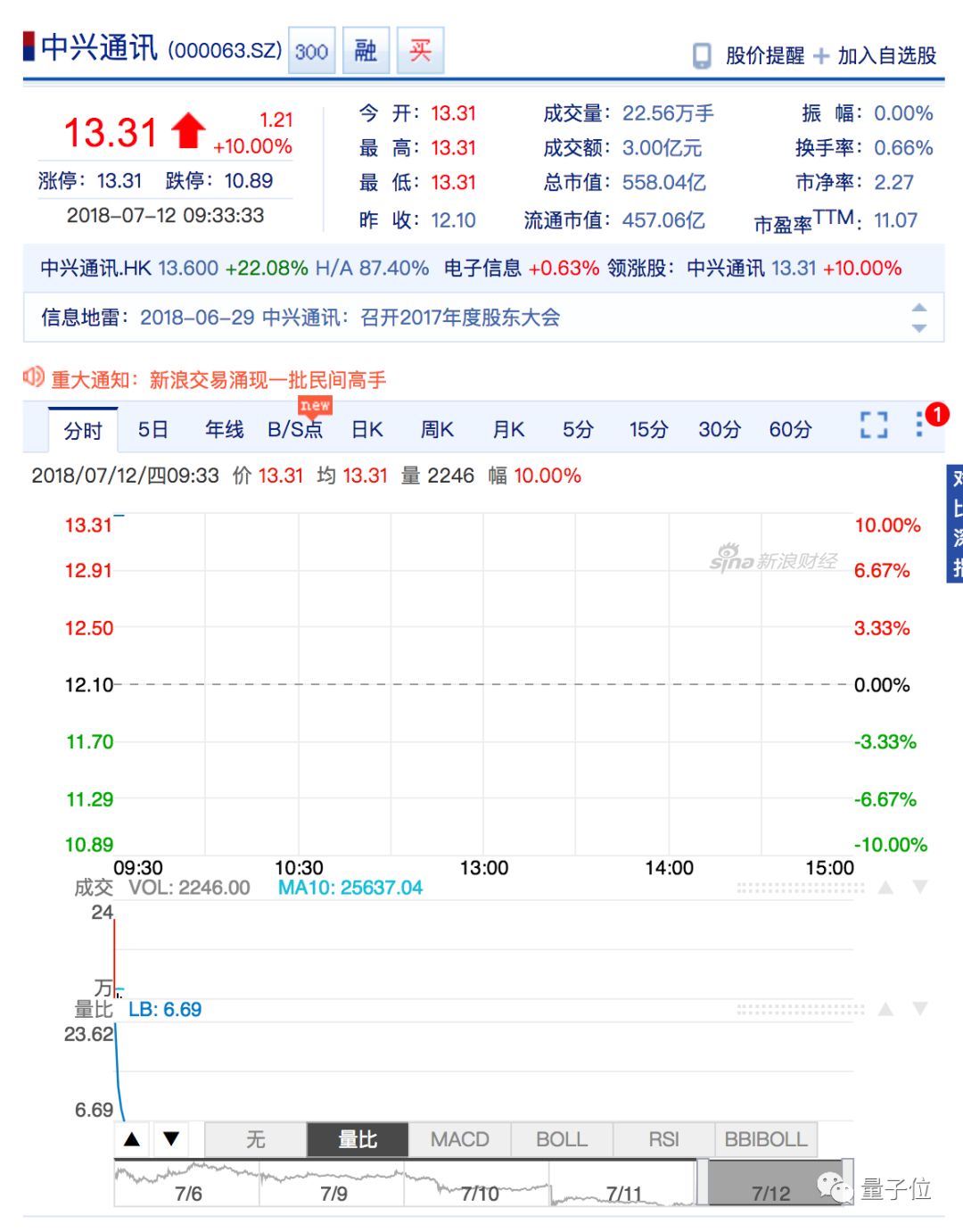Choose the MACD indicator
Image resolution: width=963 pixels, height=1232 pixels.
(459, 1139)
